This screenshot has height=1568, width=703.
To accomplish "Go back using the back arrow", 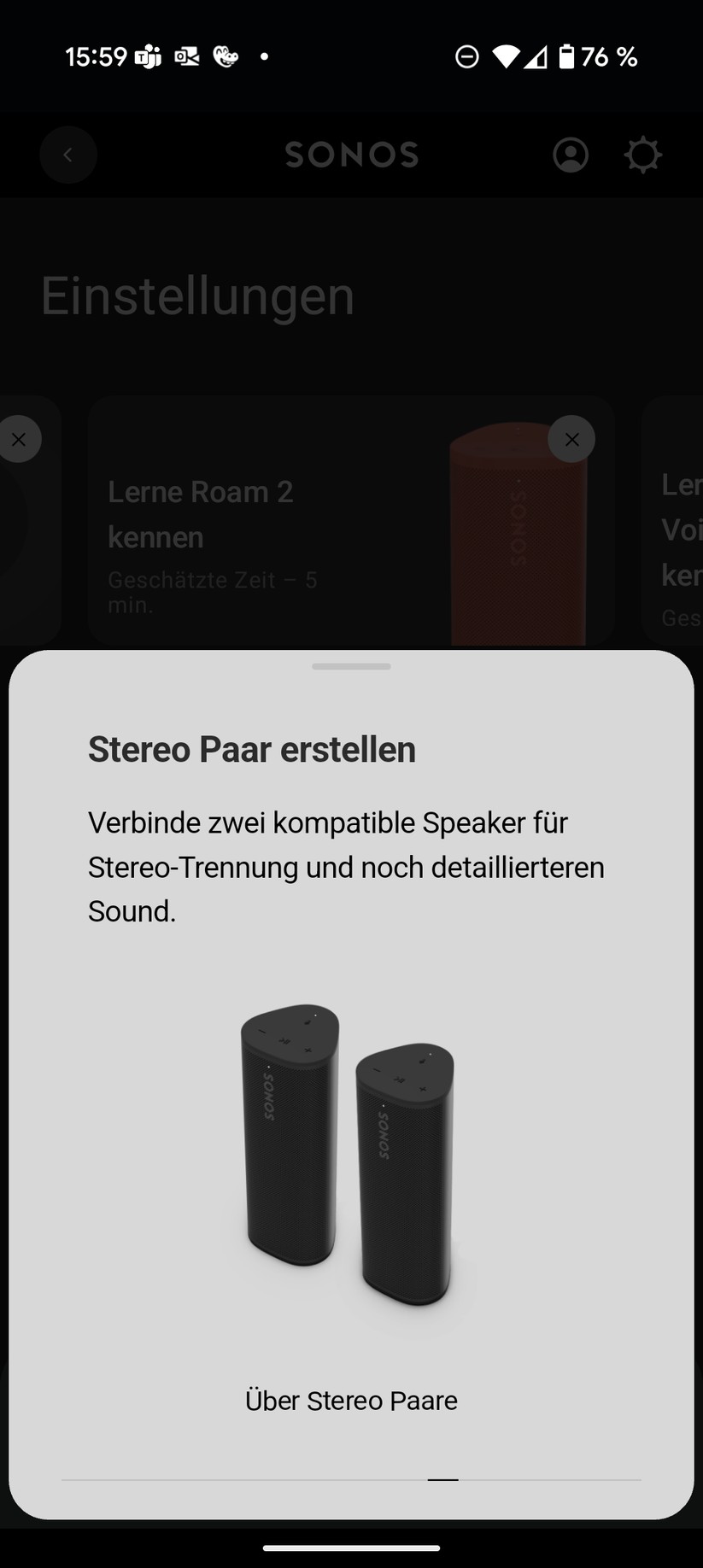I will pyautogui.click(x=68, y=155).
